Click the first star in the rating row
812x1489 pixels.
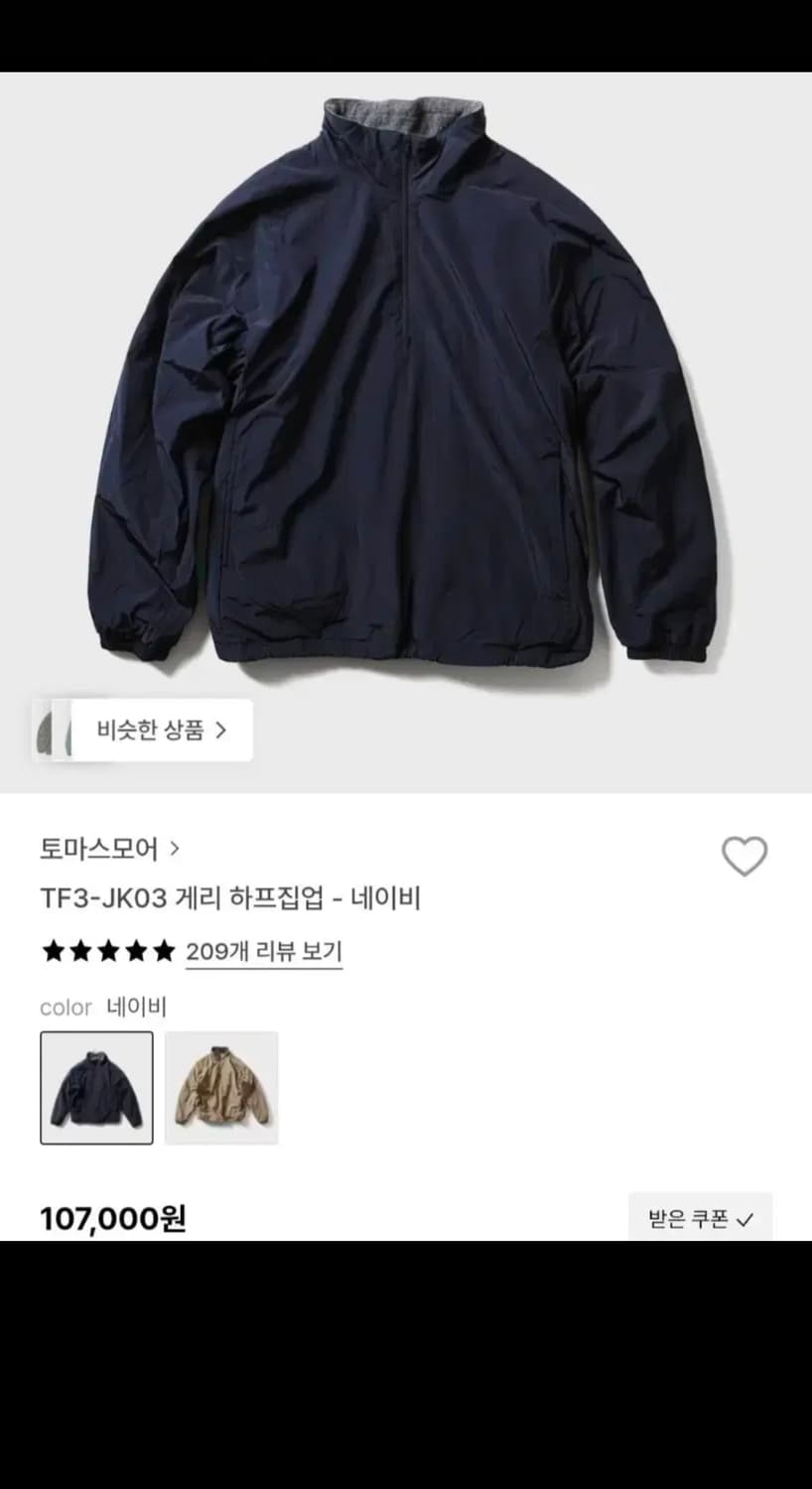click(52, 951)
